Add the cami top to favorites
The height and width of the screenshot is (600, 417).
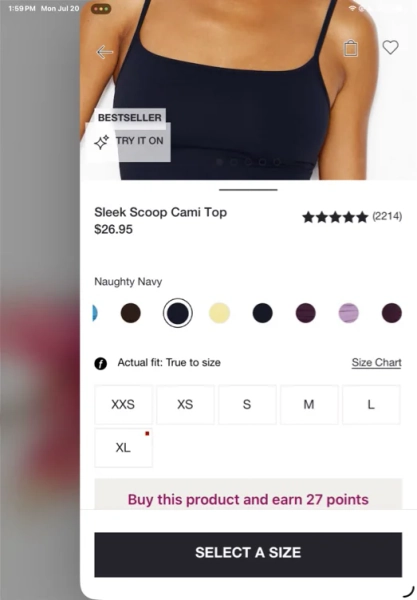tap(390, 47)
